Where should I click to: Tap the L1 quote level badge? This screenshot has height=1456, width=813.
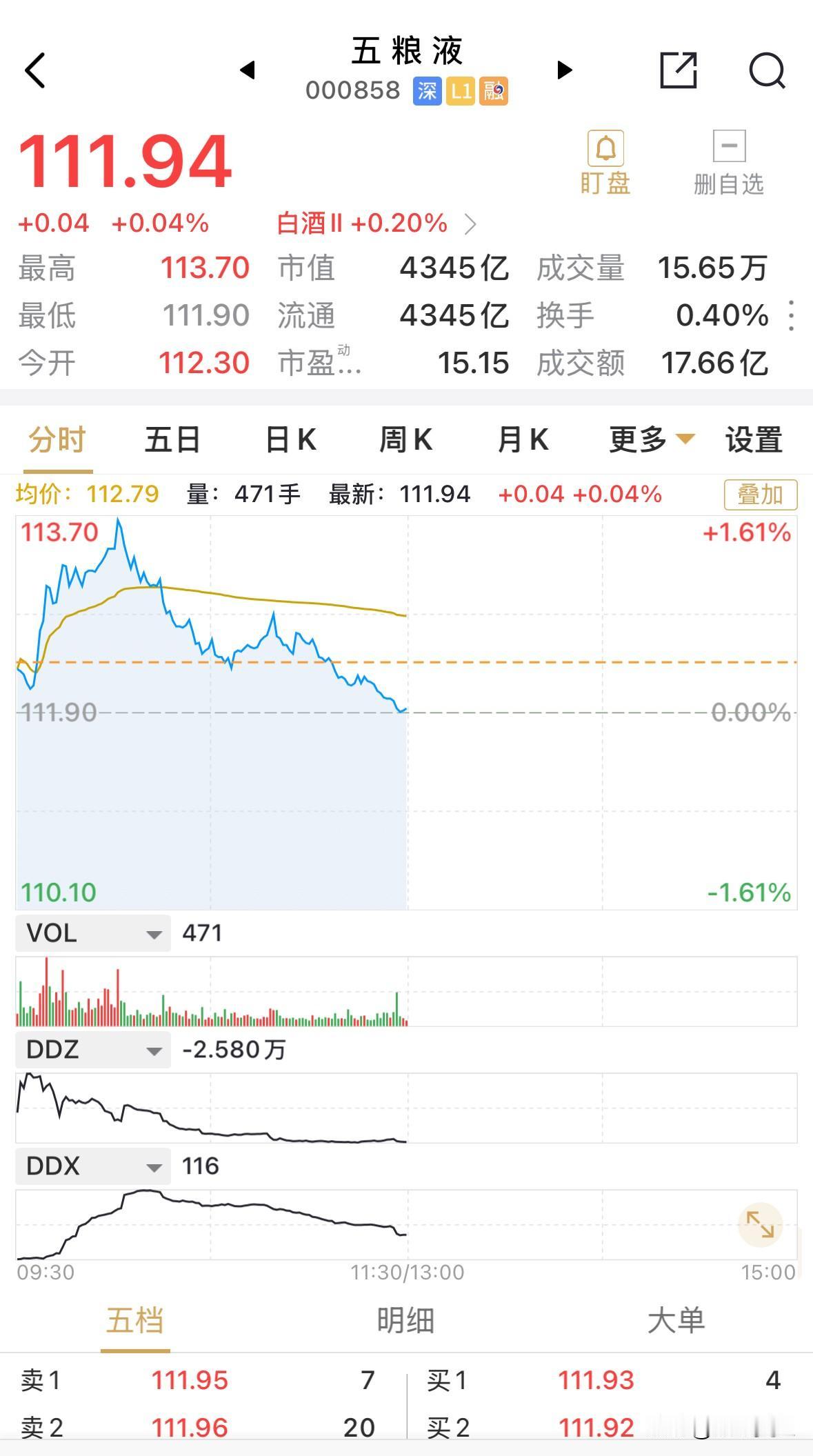point(461,90)
